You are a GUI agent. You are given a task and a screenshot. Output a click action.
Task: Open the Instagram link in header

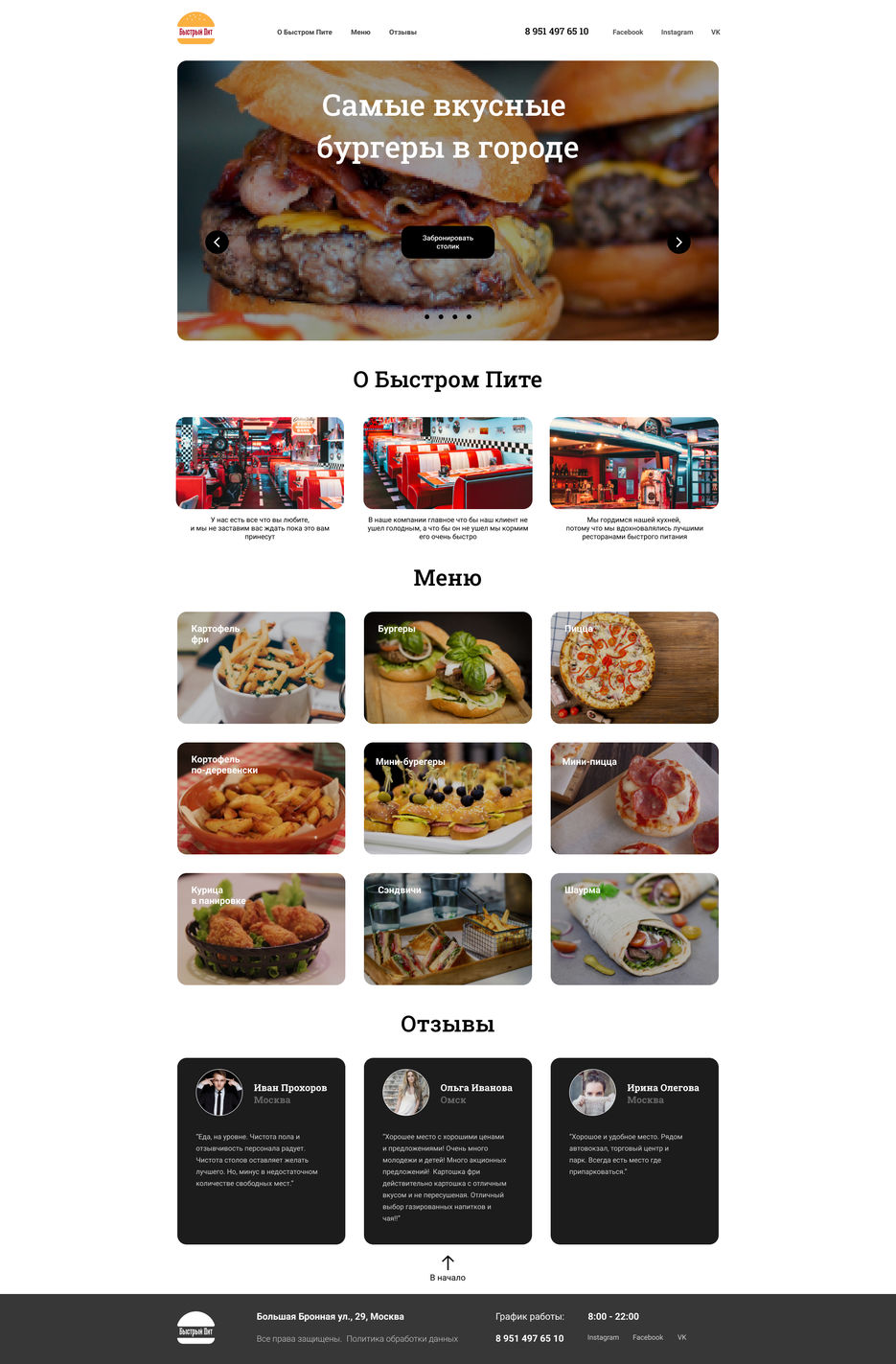pos(677,33)
